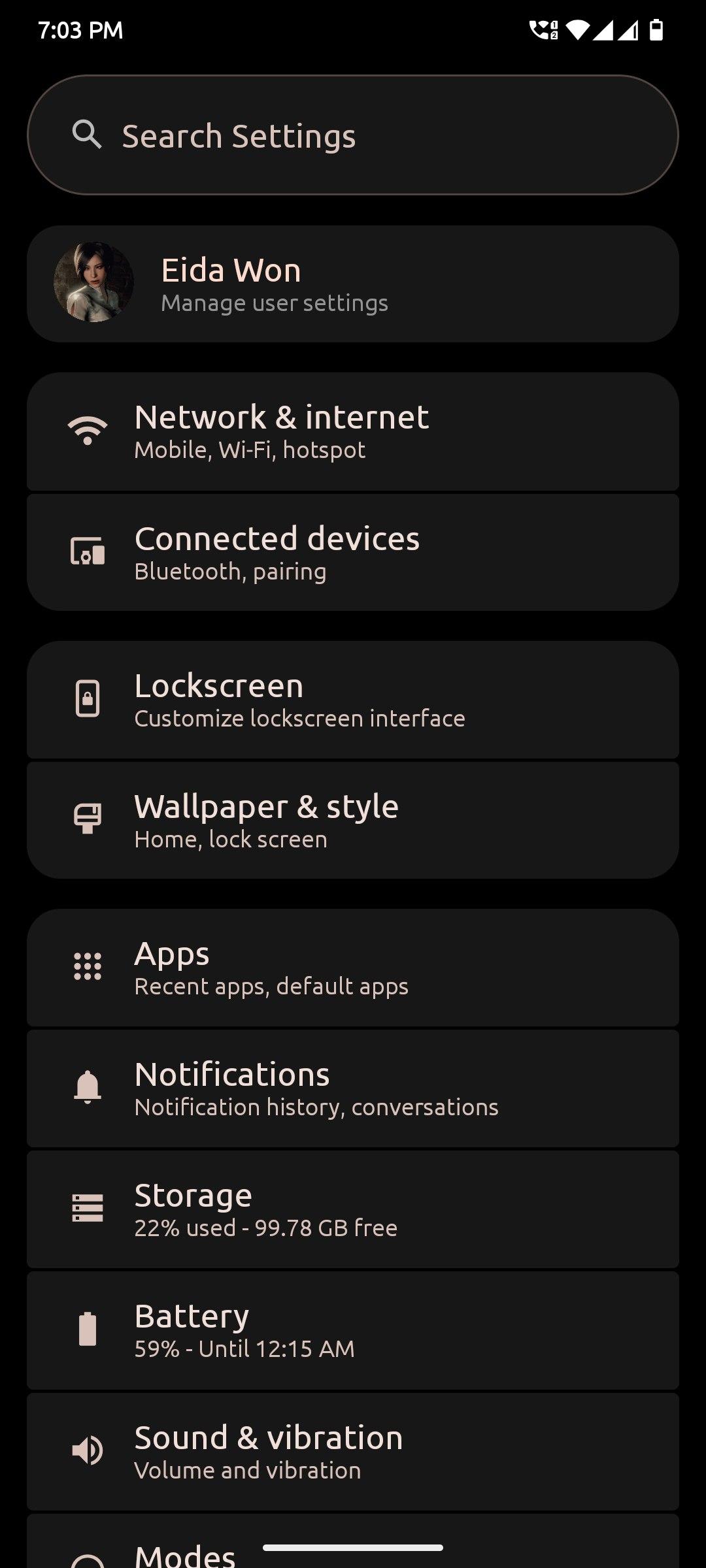This screenshot has width=706, height=1568.
Task: Select Wallpaper & style
Action: point(353,821)
